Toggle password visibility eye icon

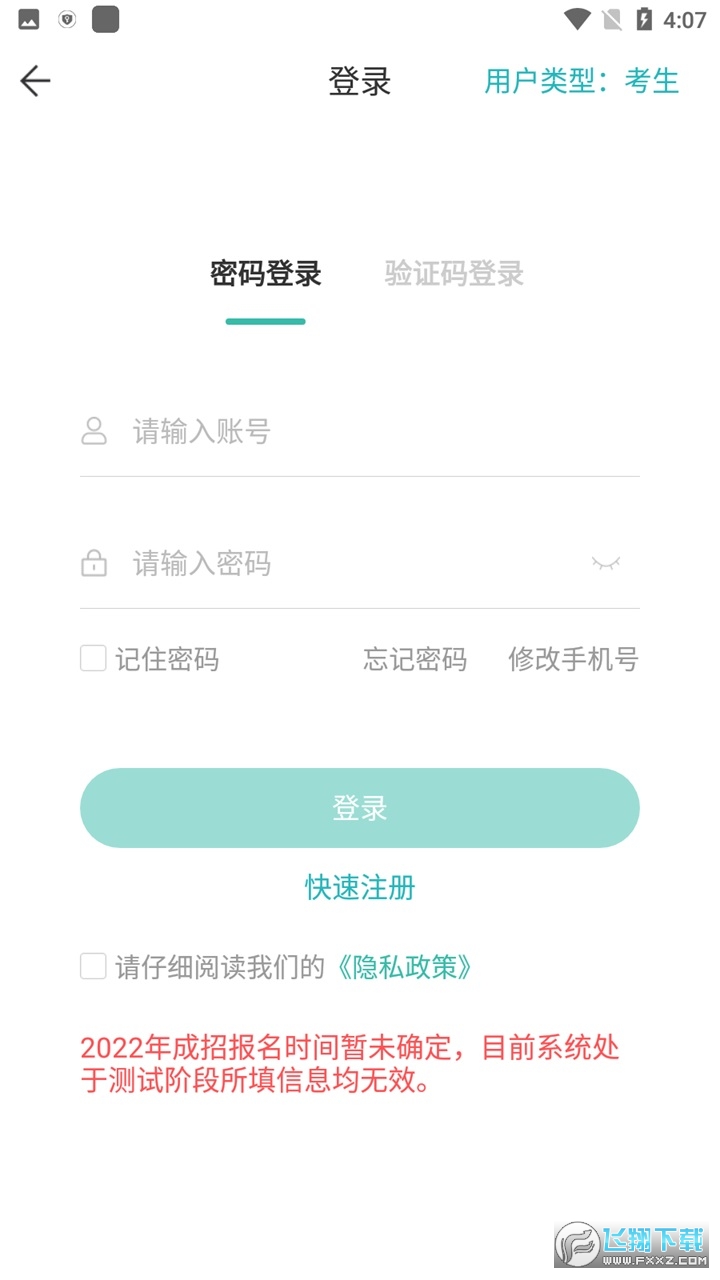[x=605, y=564]
